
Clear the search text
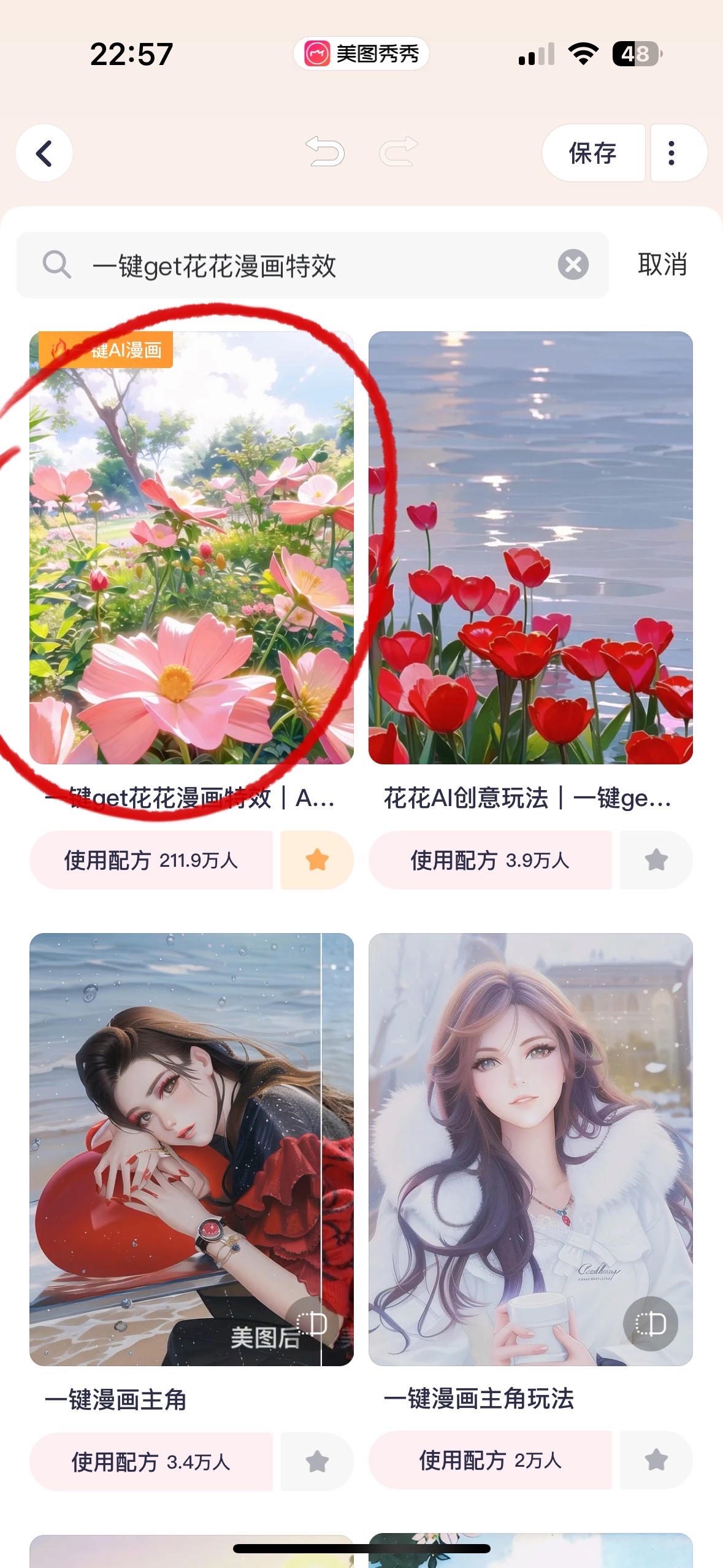click(573, 265)
